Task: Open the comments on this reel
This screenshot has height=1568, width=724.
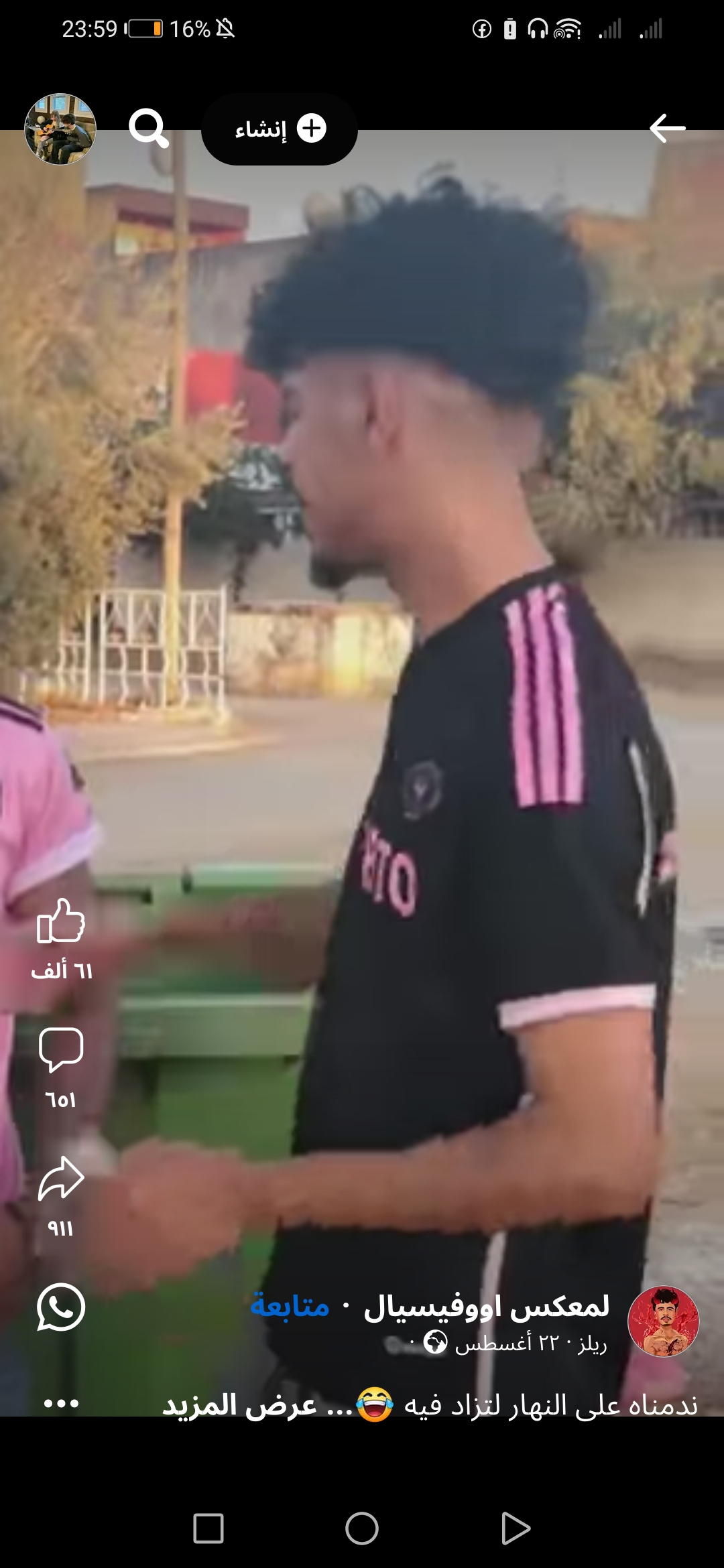Action: (x=61, y=1049)
